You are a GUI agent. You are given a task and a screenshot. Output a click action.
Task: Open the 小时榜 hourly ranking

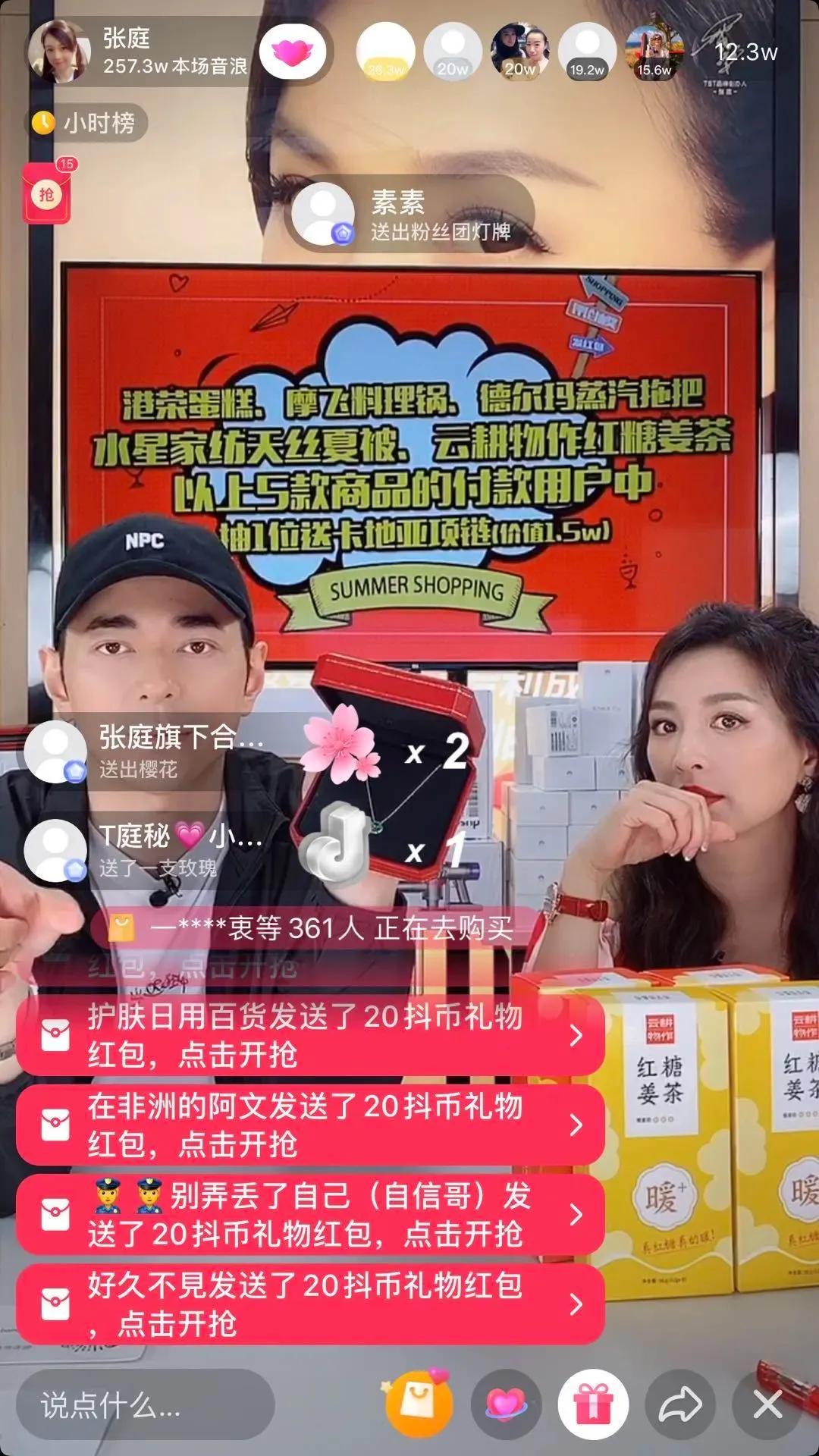click(86, 123)
